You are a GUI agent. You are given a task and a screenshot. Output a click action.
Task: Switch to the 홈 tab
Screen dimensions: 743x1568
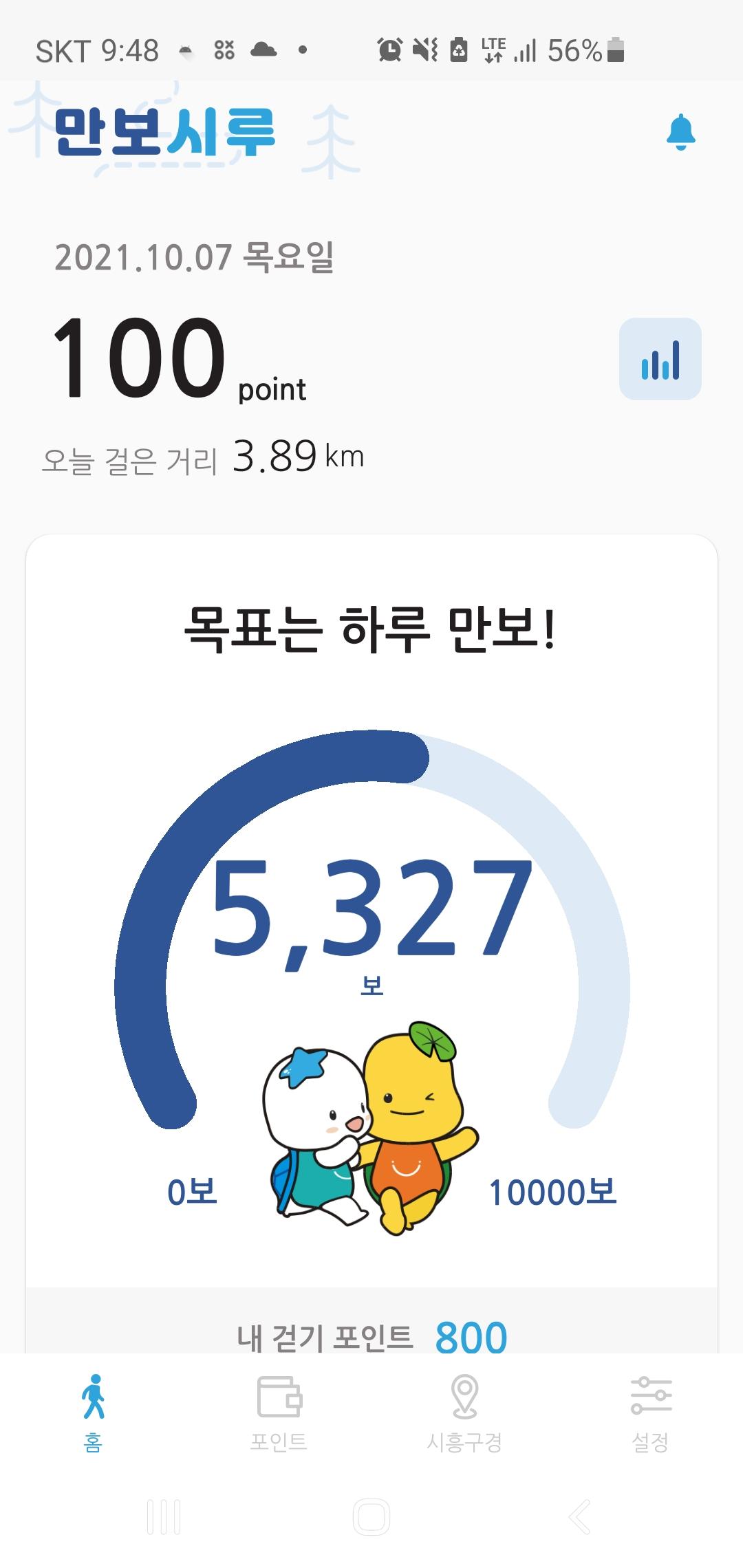pos(93,1412)
